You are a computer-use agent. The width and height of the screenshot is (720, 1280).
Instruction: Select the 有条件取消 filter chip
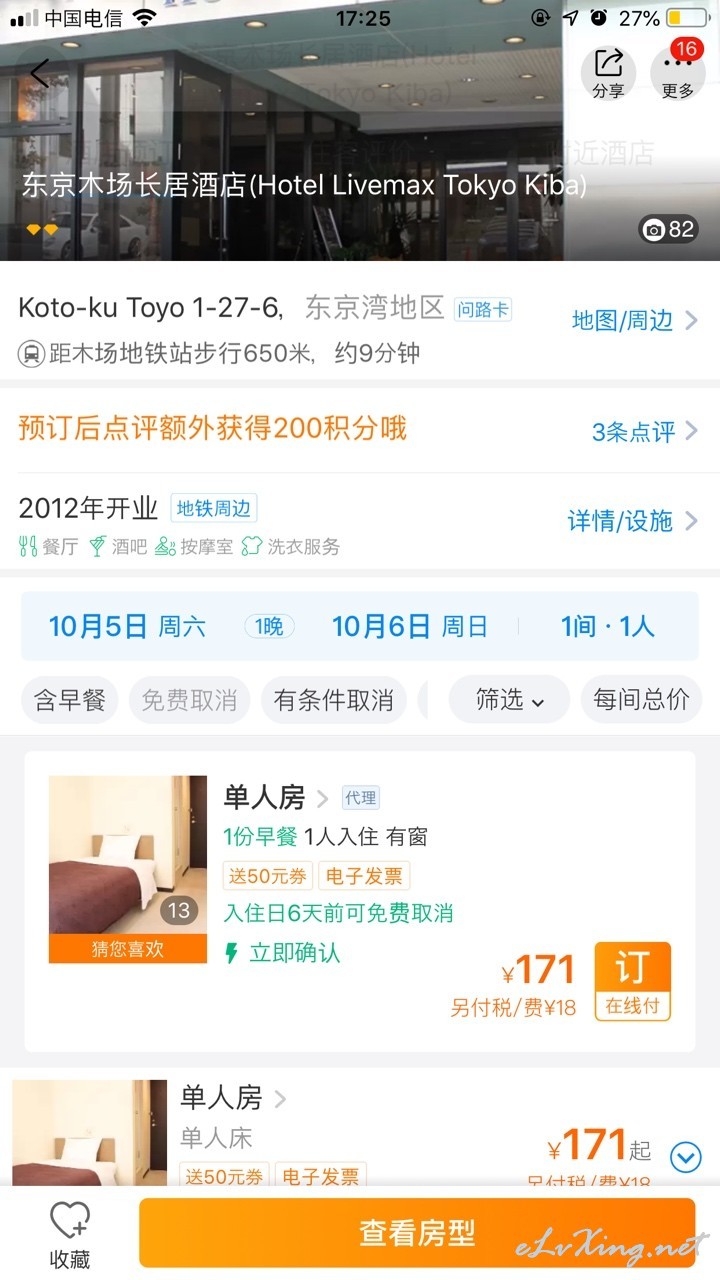coord(334,700)
